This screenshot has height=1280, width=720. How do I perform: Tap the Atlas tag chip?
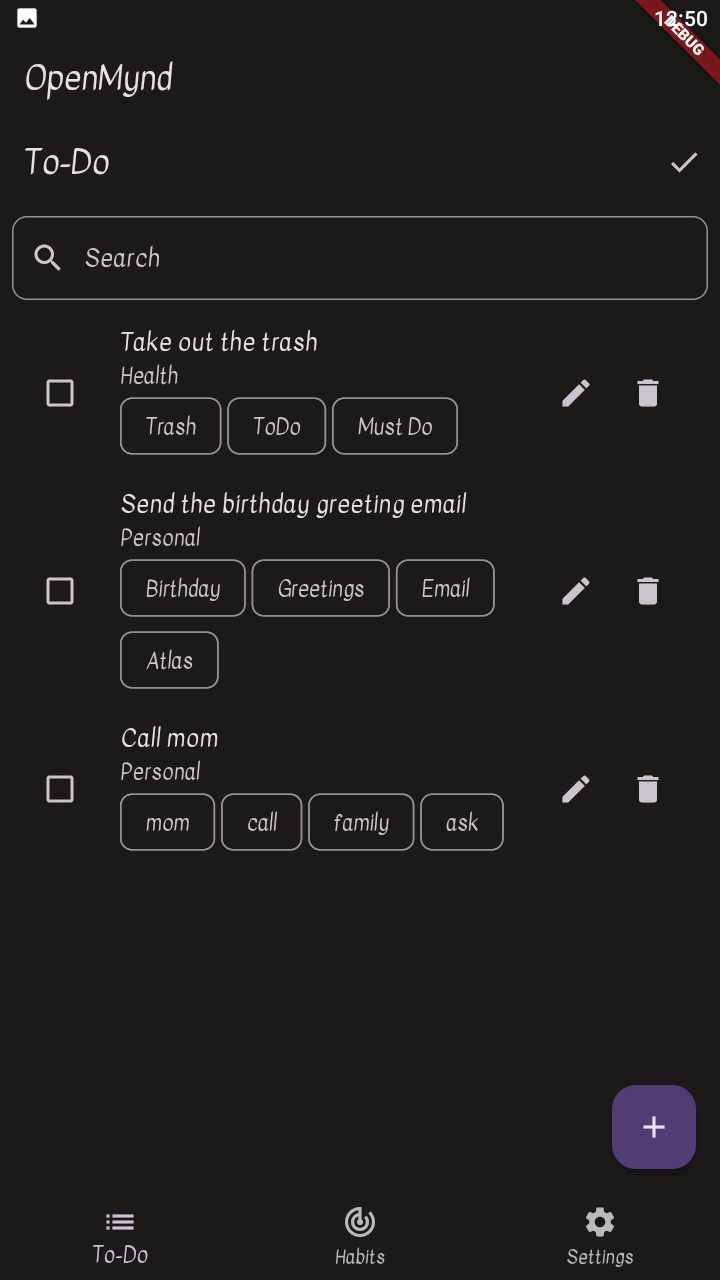[169, 660]
